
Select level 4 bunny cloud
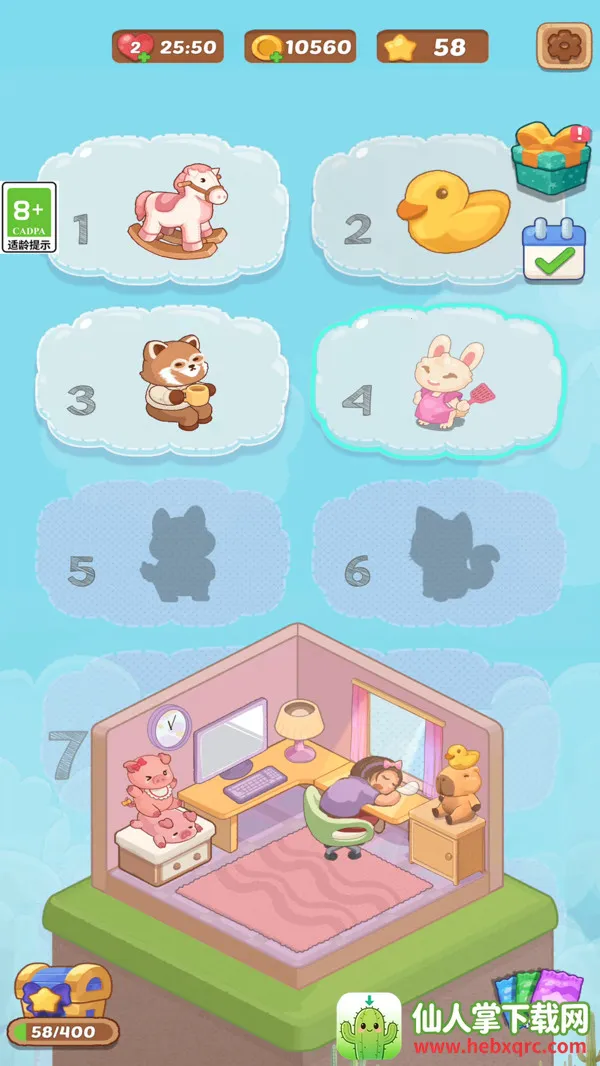pyautogui.click(x=436, y=385)
